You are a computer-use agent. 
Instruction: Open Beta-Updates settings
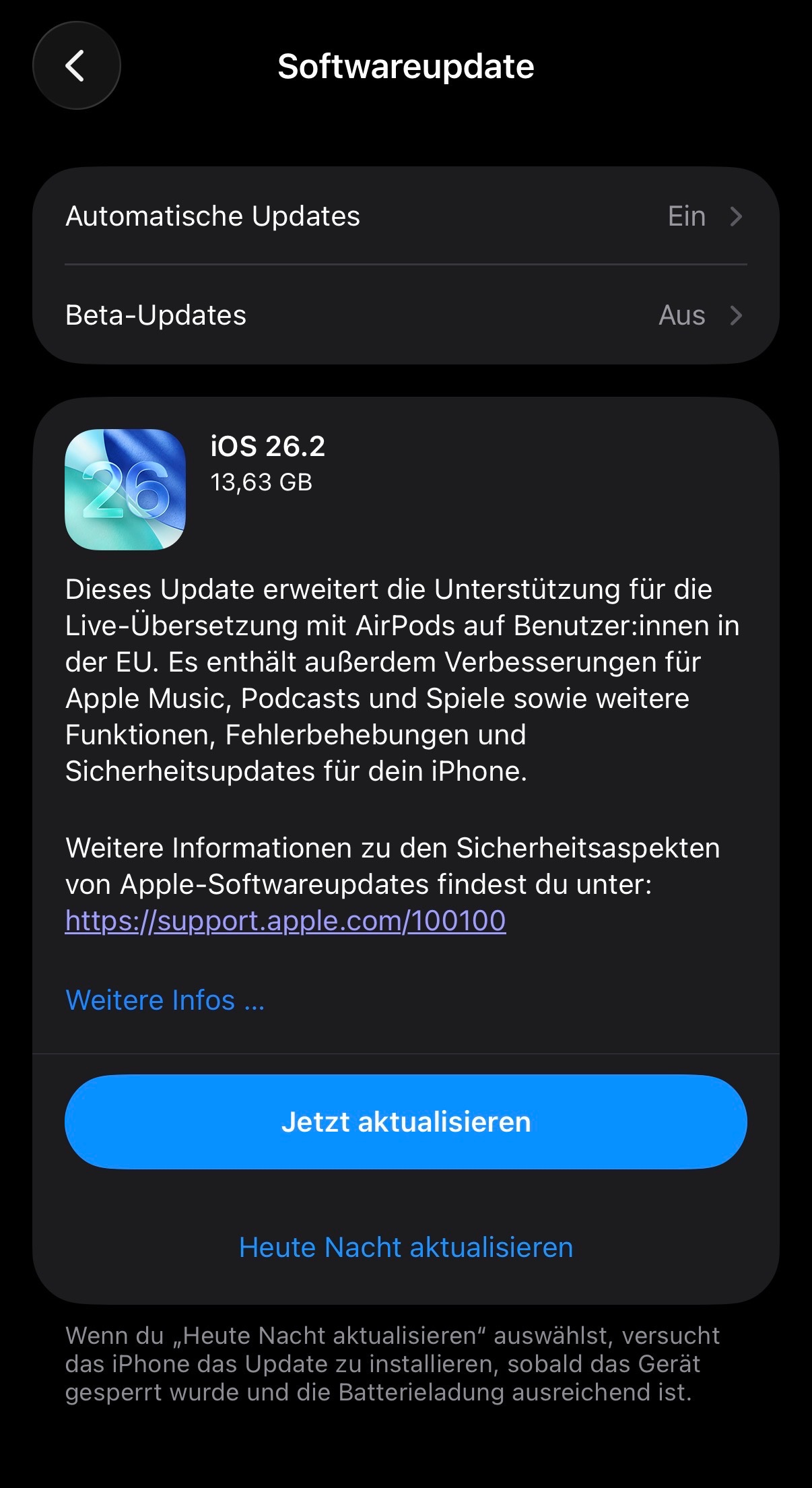click(405, 315)
